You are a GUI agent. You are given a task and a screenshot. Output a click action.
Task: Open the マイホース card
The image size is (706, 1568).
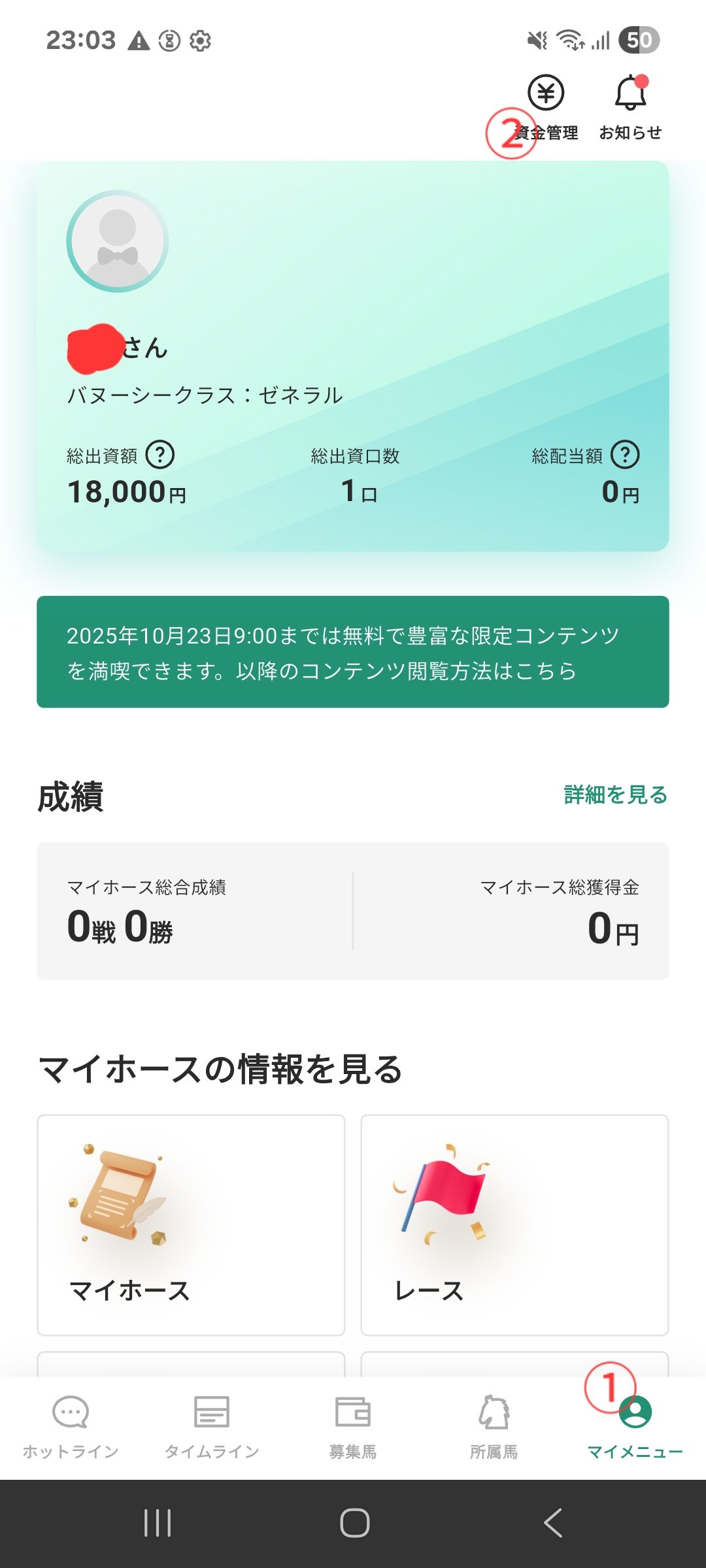coord(191,1224)
